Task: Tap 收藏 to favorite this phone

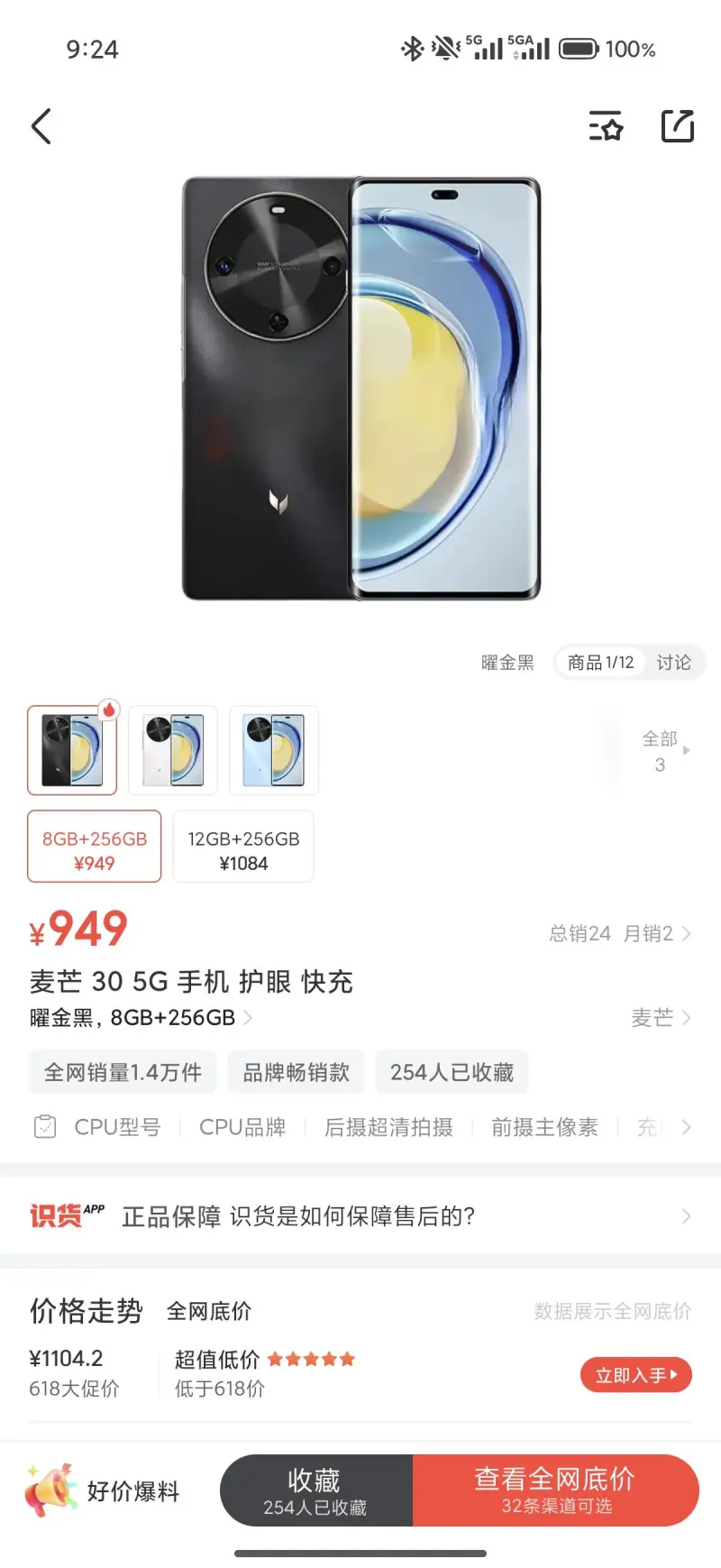Action: (x=315, y=1490)
